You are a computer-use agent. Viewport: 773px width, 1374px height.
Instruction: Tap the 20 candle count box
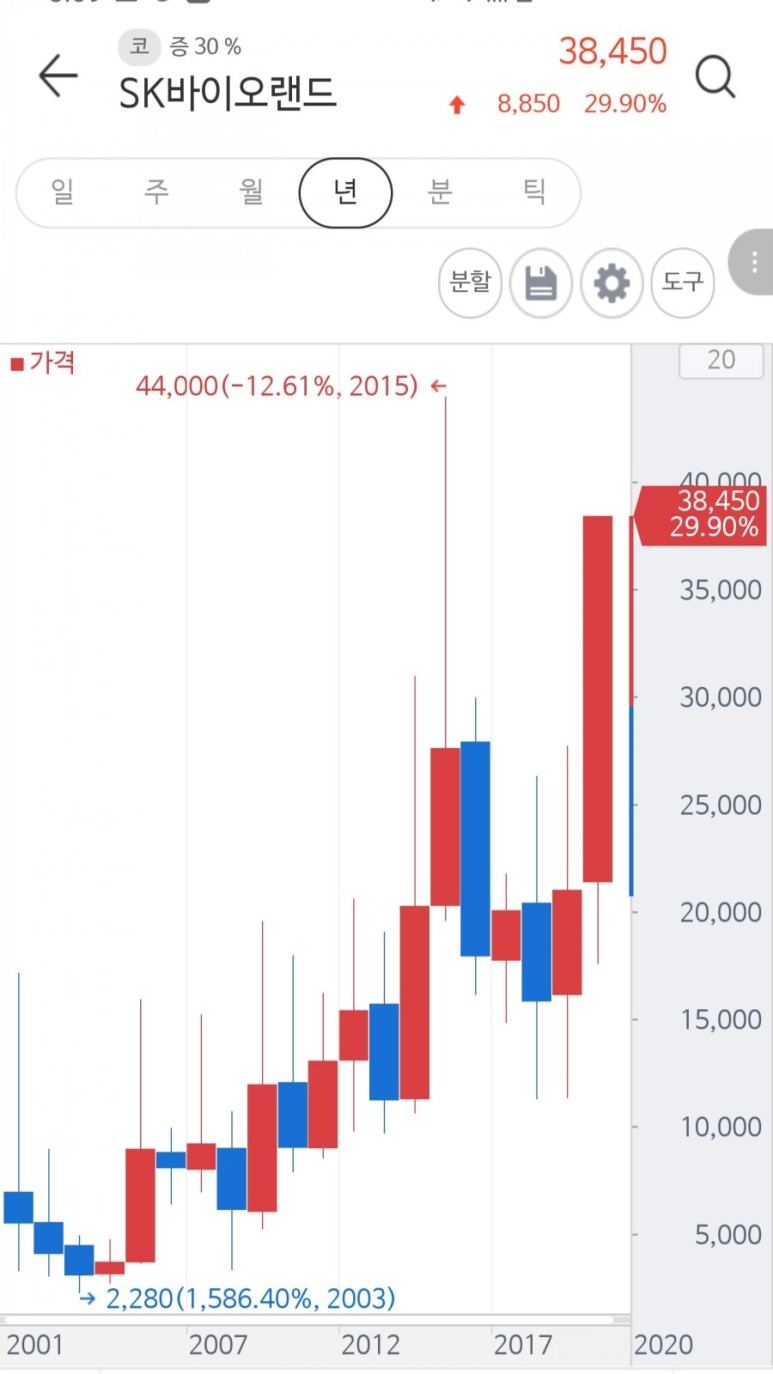[x=721, y=361]
